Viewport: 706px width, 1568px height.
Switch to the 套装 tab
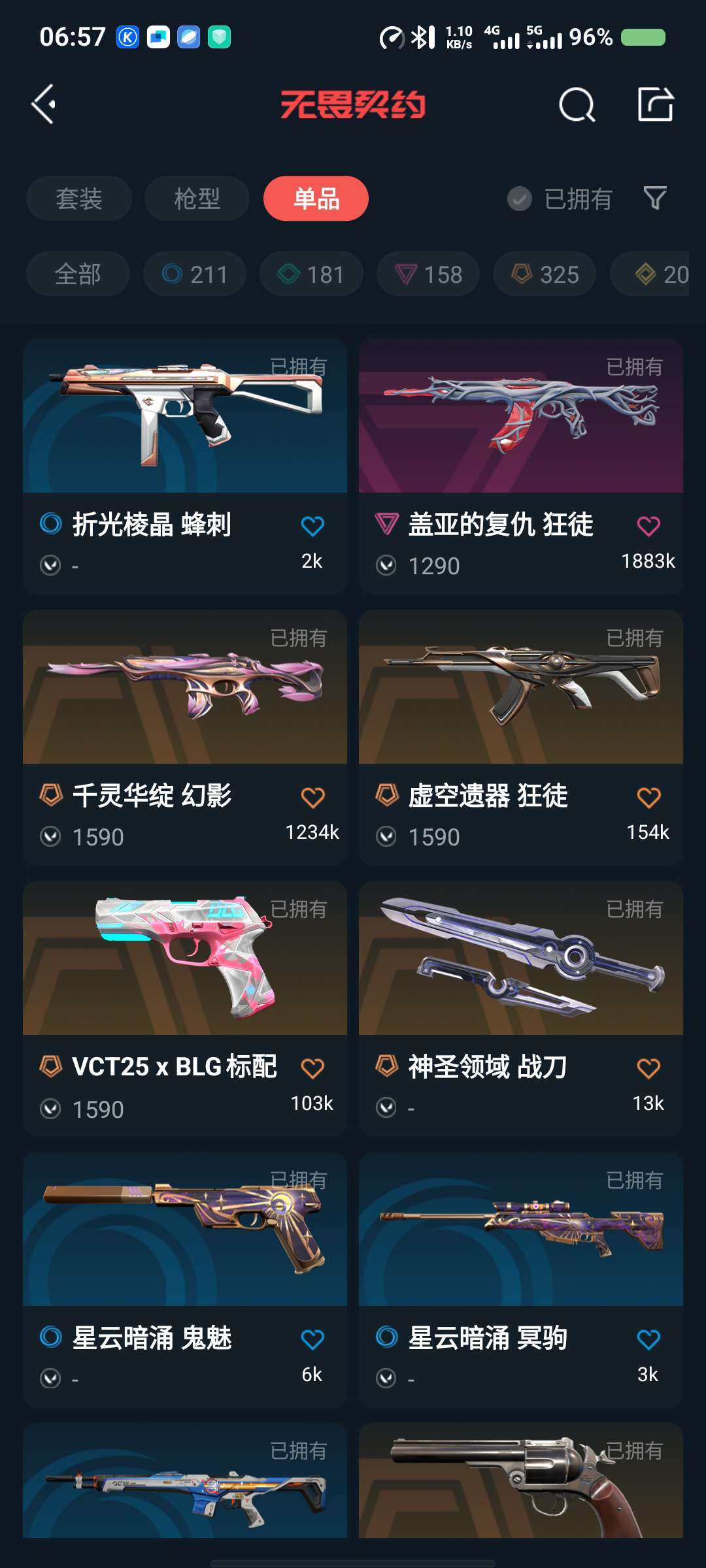(x=79, y=199)
